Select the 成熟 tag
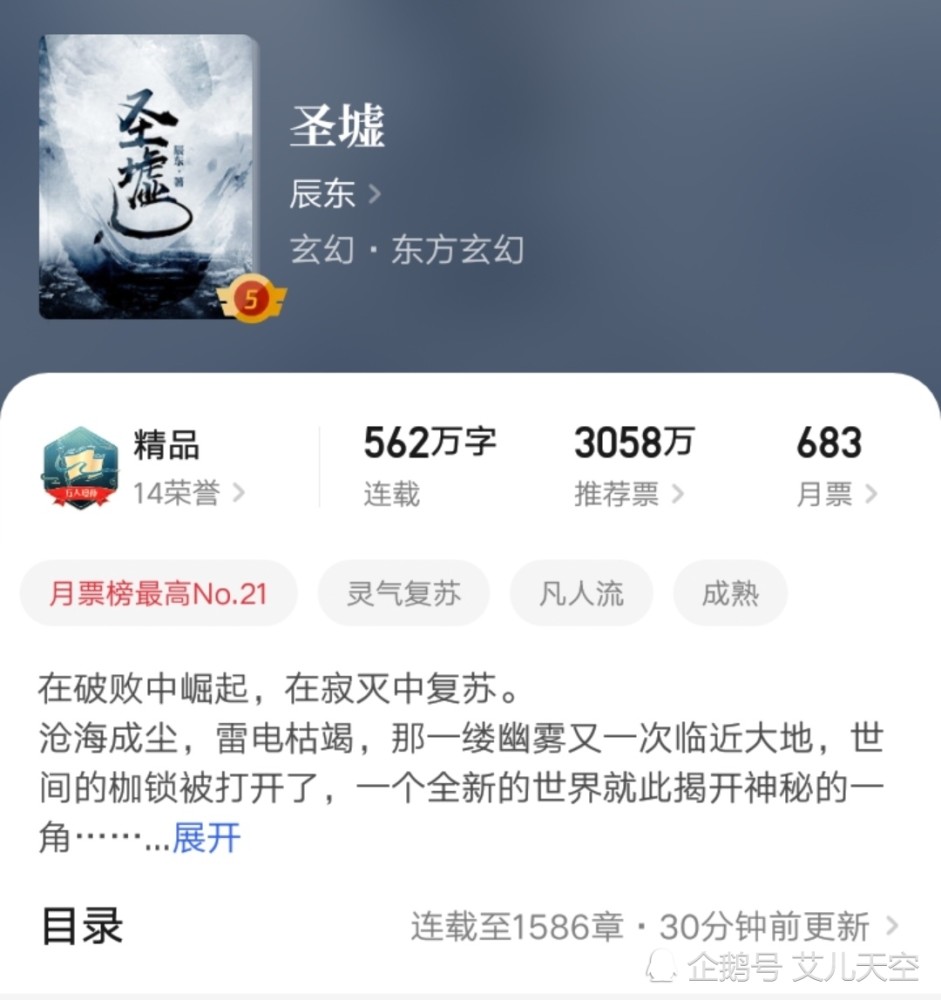The height and width of the screenshot is (1000, 941). tap(729, 593)
